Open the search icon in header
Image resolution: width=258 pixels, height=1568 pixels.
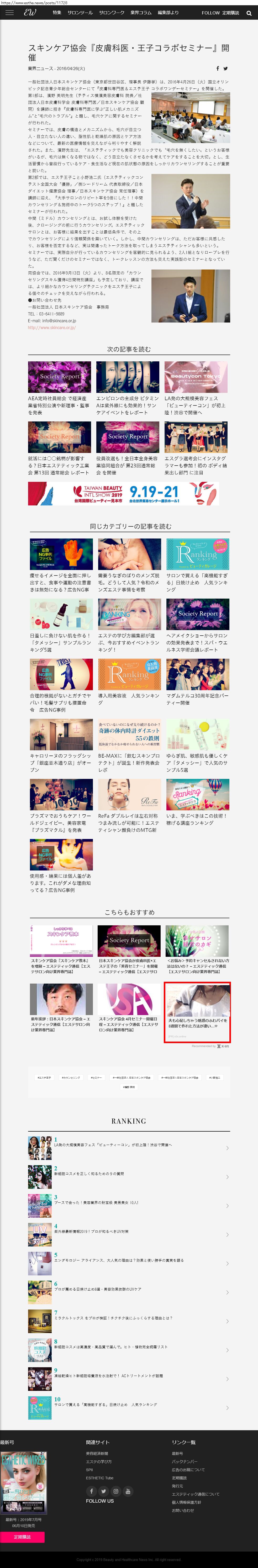pyautogui.click(x=249, y=13)
